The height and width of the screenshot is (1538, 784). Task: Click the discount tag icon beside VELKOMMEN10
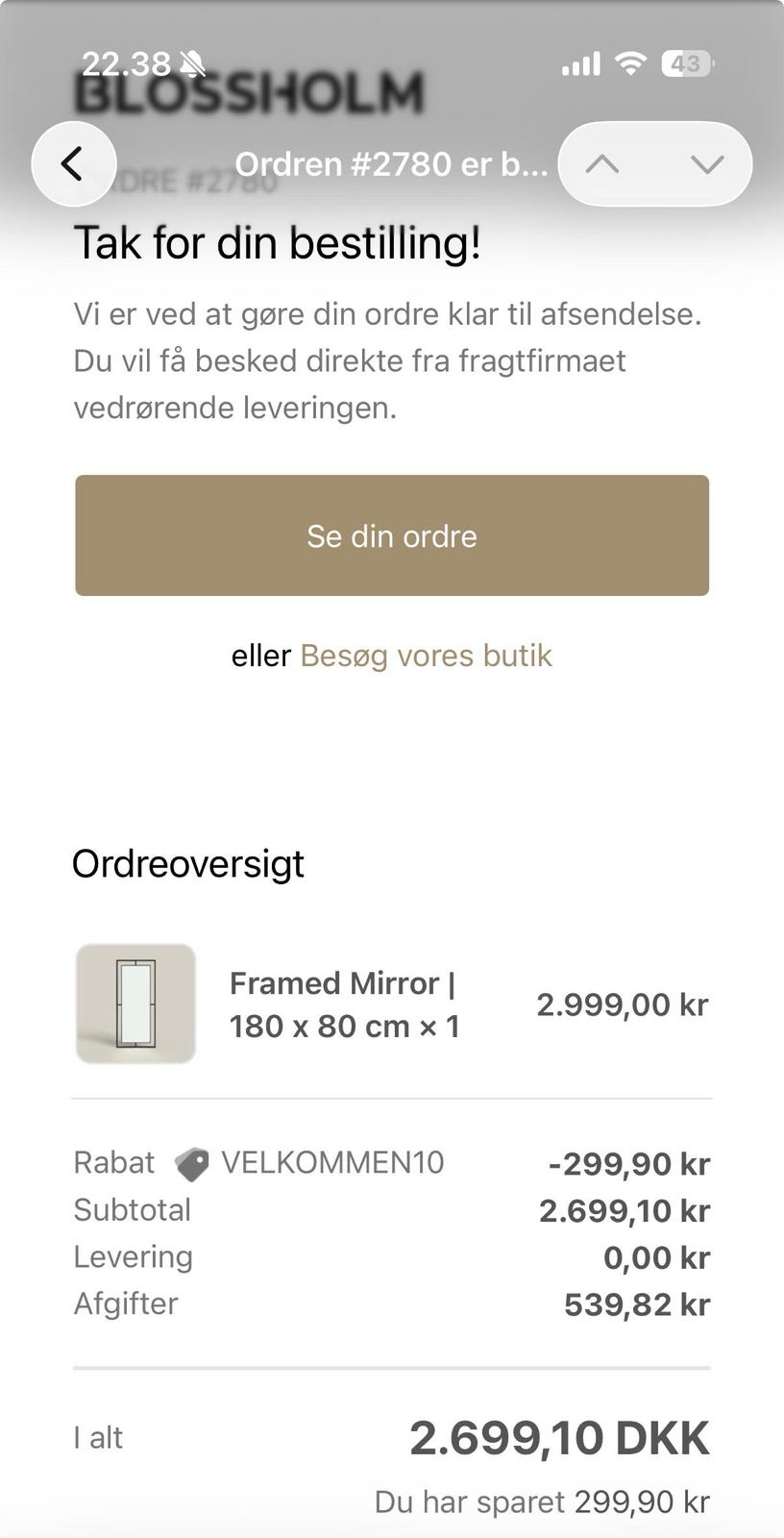pyautogui.click(x=191, y=1162)
